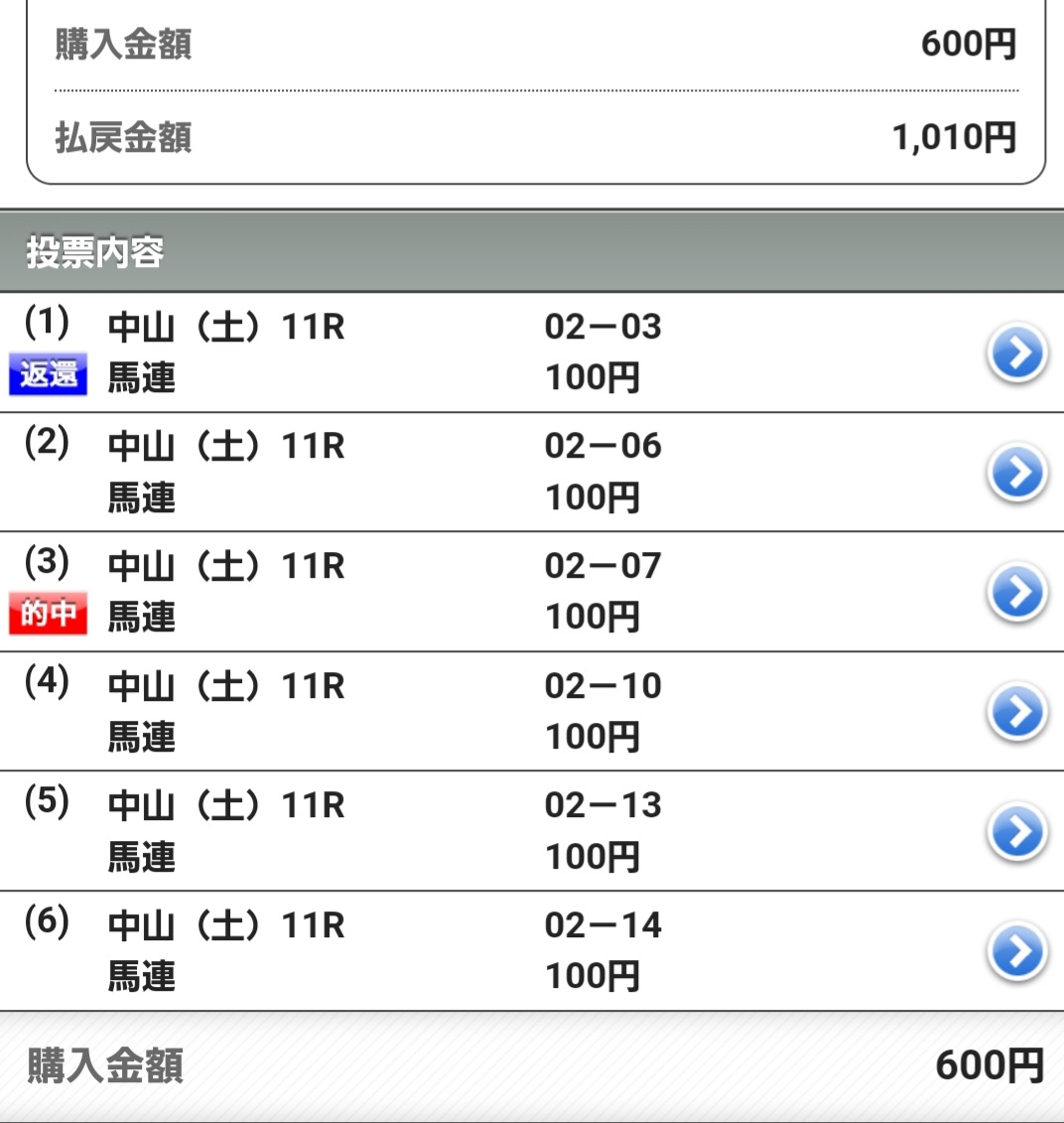Open the refunded 02-03 馬連 bet details
Image resolution: width=1064 pixels, height=1123 pixels.
pos(1017,352)
